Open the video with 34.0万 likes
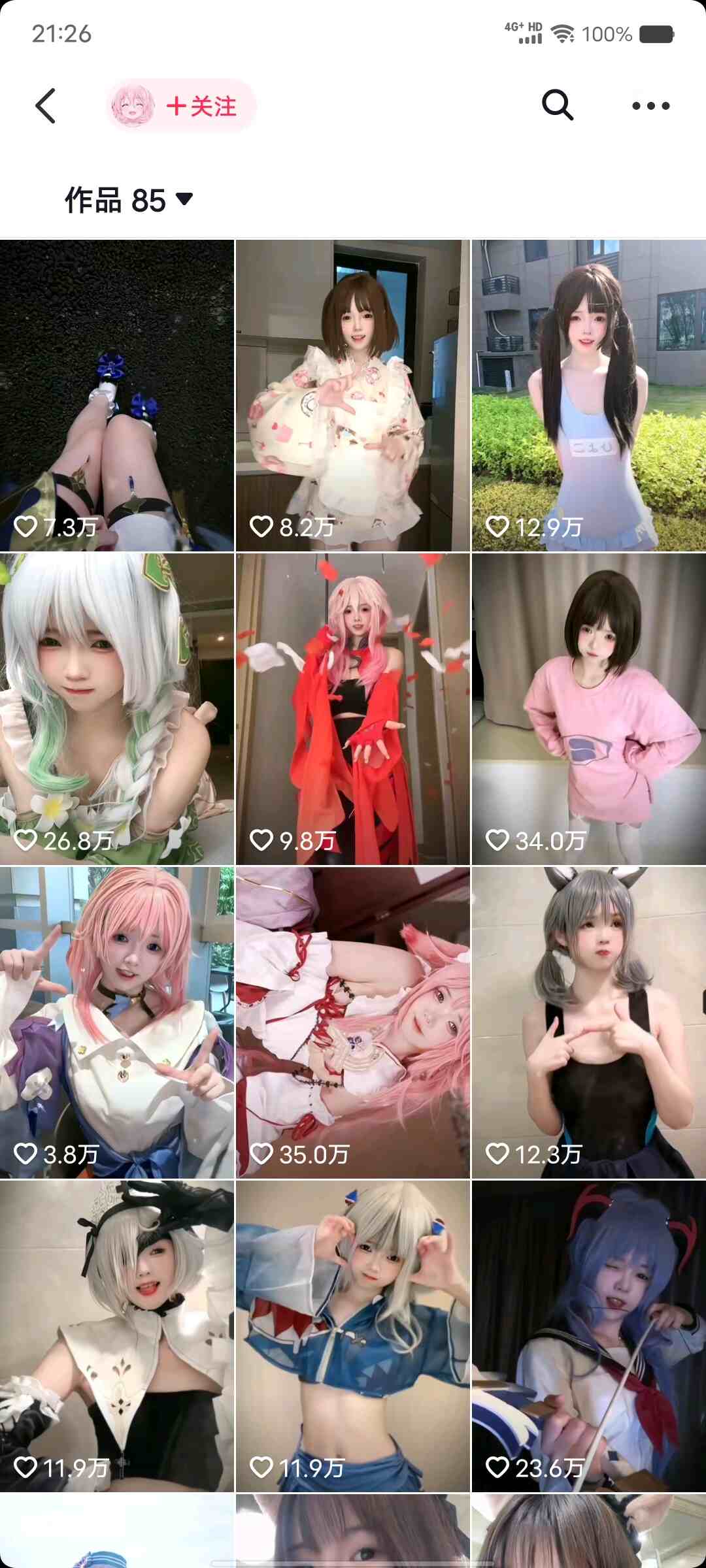 (x=588, y=709)
